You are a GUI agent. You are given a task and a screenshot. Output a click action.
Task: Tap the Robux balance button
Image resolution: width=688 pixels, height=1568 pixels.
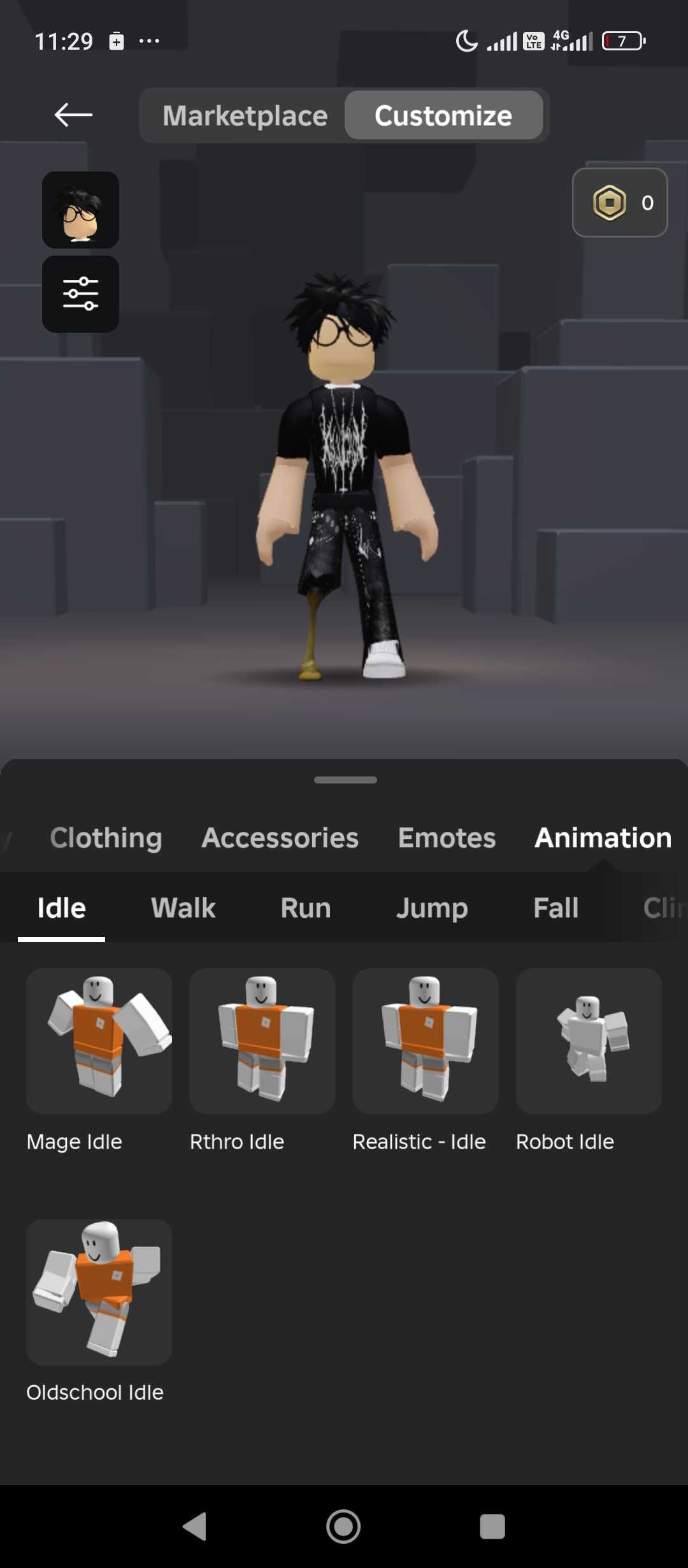click(x=619, y=203)
